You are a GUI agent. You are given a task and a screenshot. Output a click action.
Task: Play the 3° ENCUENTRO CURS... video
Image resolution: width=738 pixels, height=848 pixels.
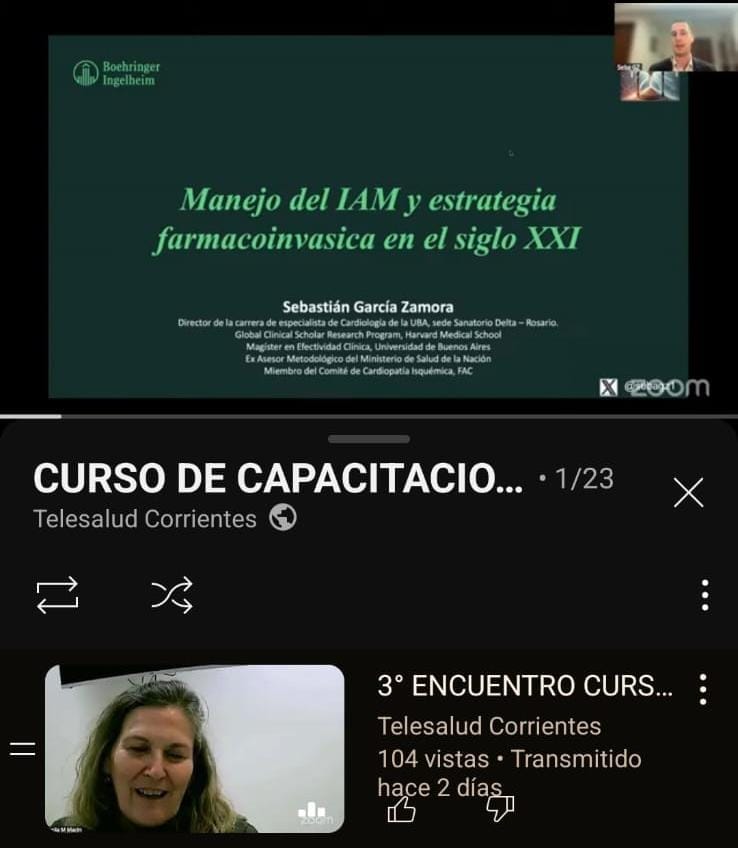coord(195,748)
